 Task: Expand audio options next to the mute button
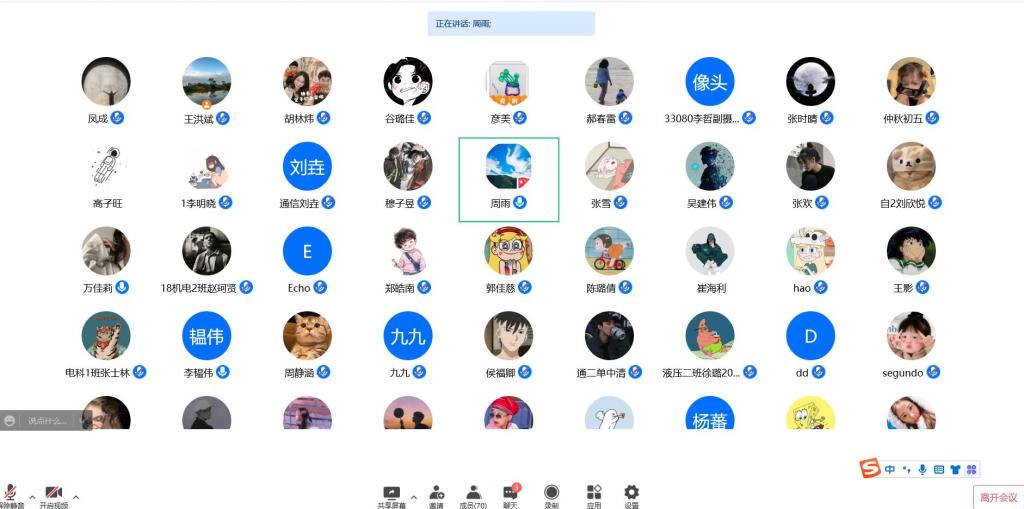pyautogui.click(x=32, y=497)
